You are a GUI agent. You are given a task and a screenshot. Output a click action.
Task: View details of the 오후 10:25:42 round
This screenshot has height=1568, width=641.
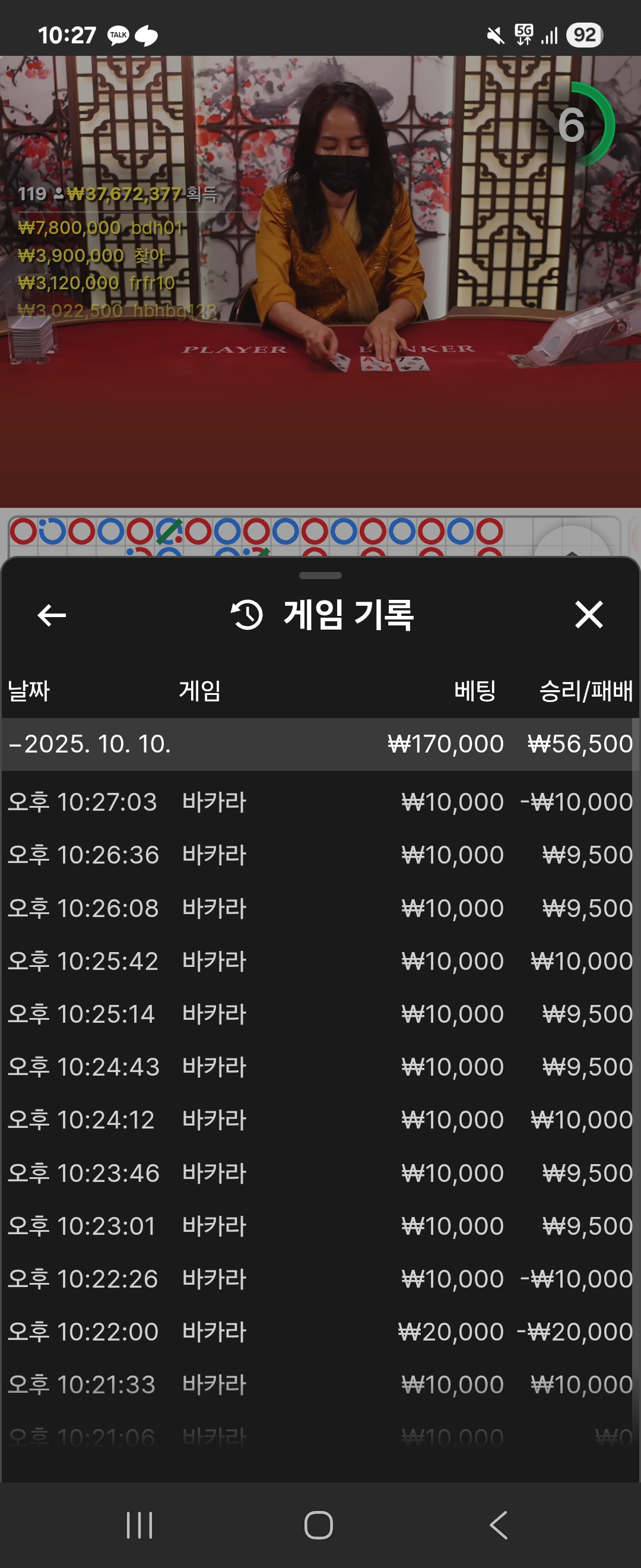(320, 961)
